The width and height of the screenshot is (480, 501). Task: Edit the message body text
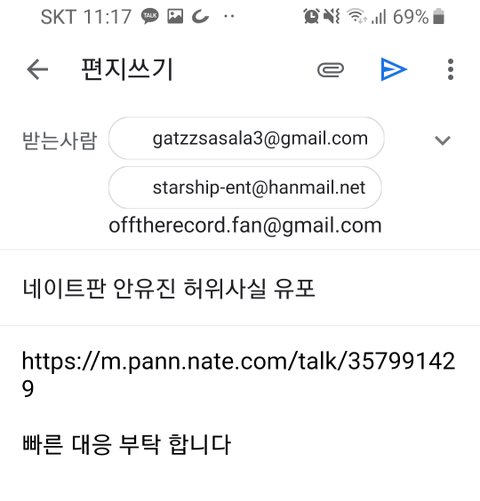click(x=240, y=403)
